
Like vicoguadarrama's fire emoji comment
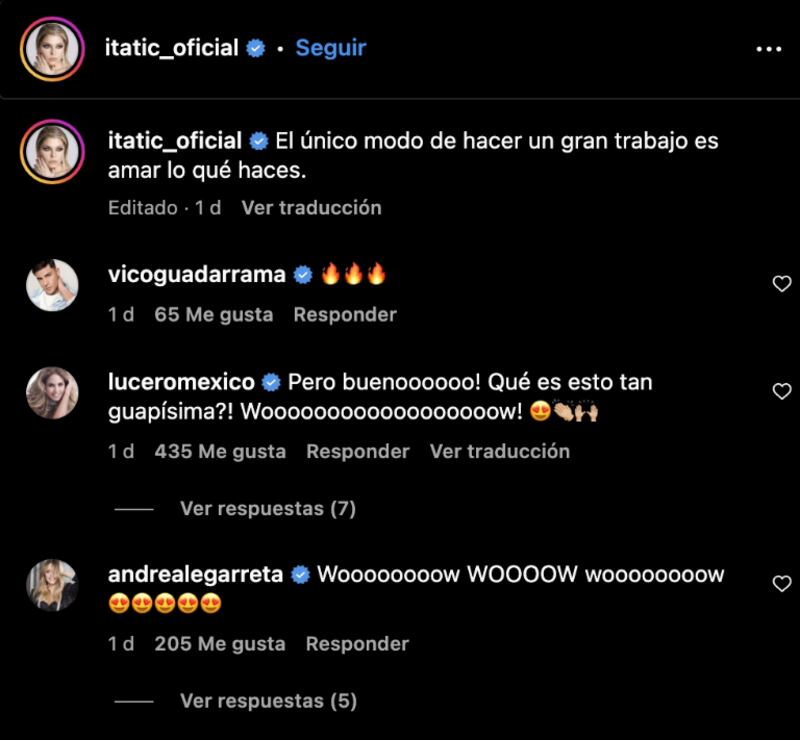click(x=782, y=285)
